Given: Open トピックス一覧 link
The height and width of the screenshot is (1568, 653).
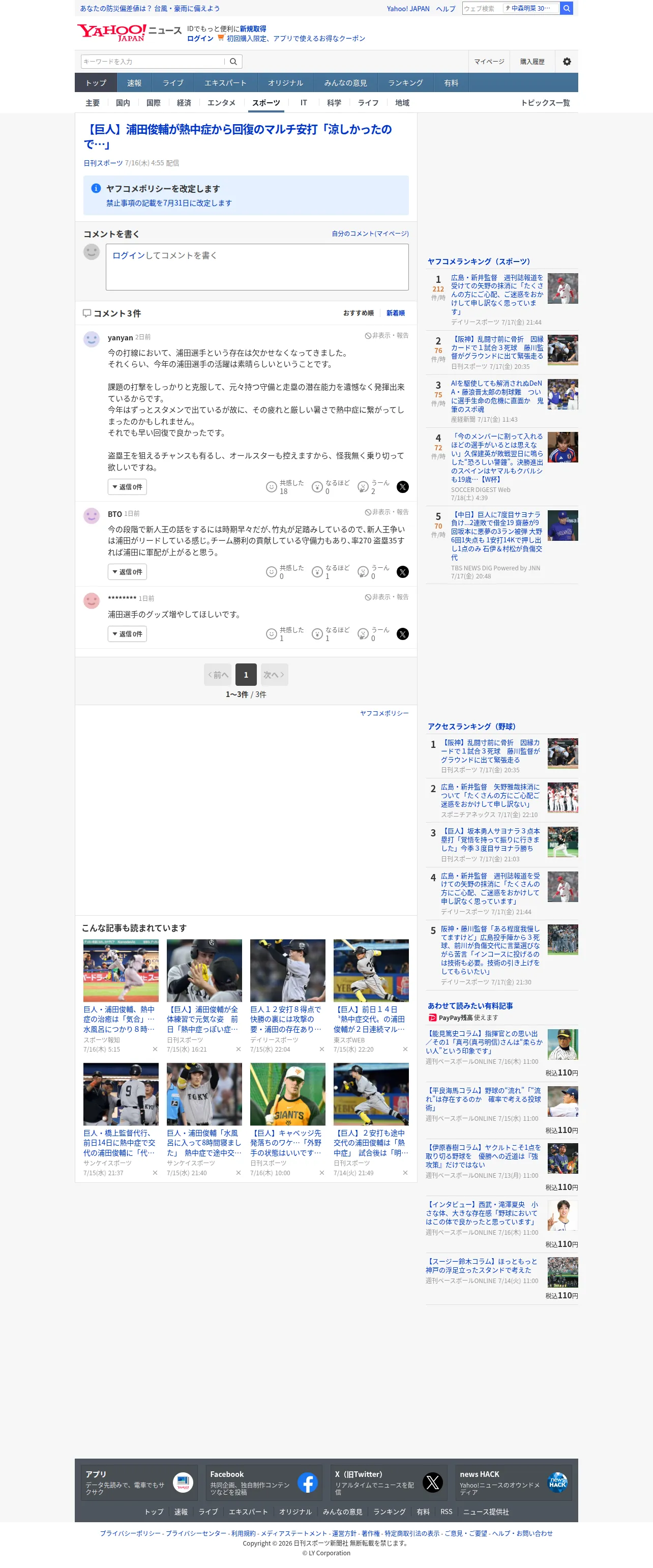Looking at the screenshot, I should pos(545,103).
